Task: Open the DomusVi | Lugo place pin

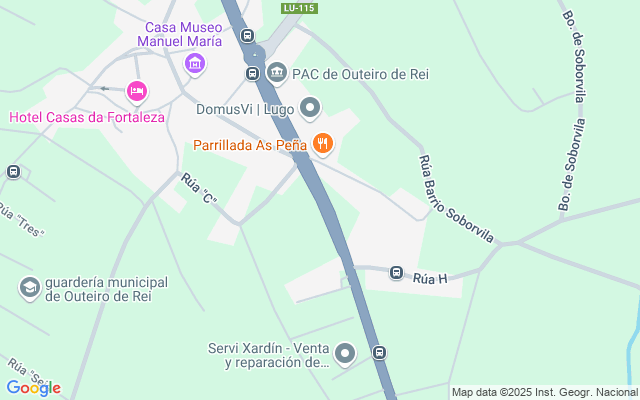Action: tap(310, 108)
